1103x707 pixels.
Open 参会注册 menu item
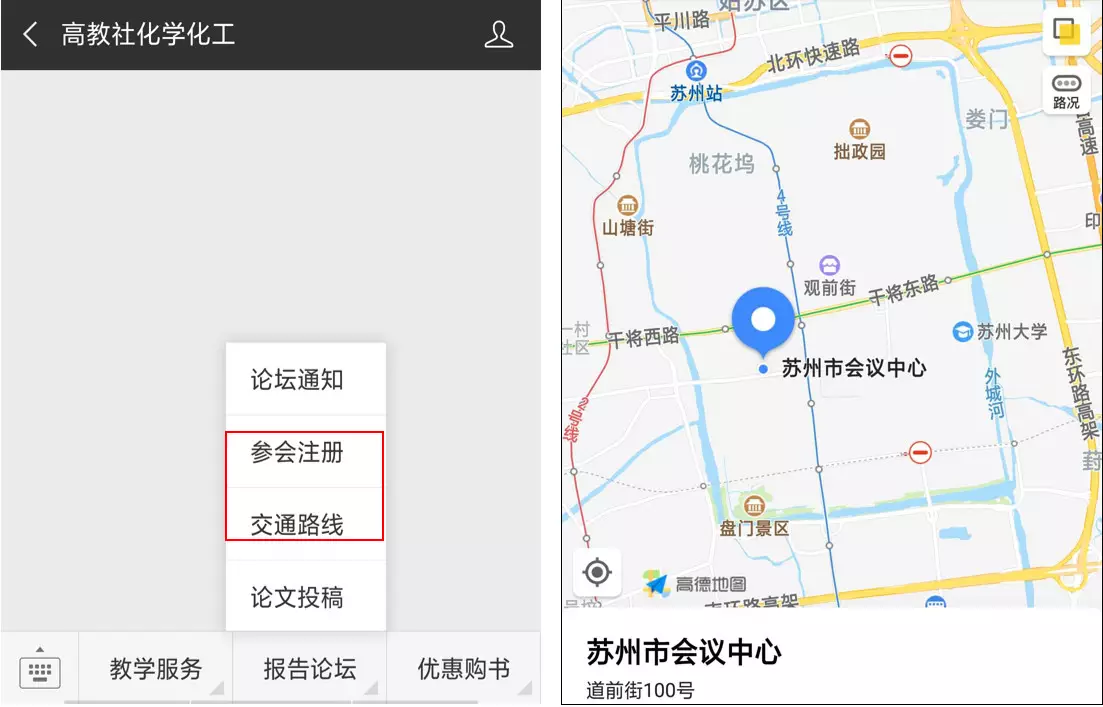pos(297,453)
